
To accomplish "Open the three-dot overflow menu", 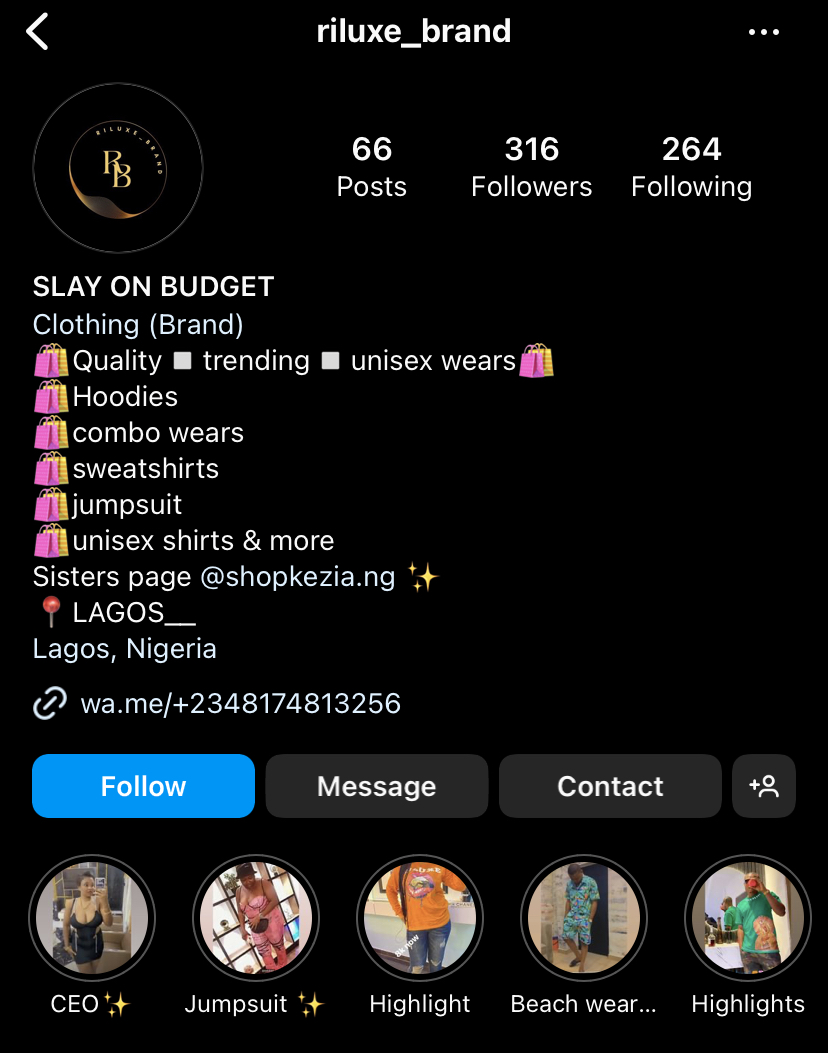I will point(764,33).
